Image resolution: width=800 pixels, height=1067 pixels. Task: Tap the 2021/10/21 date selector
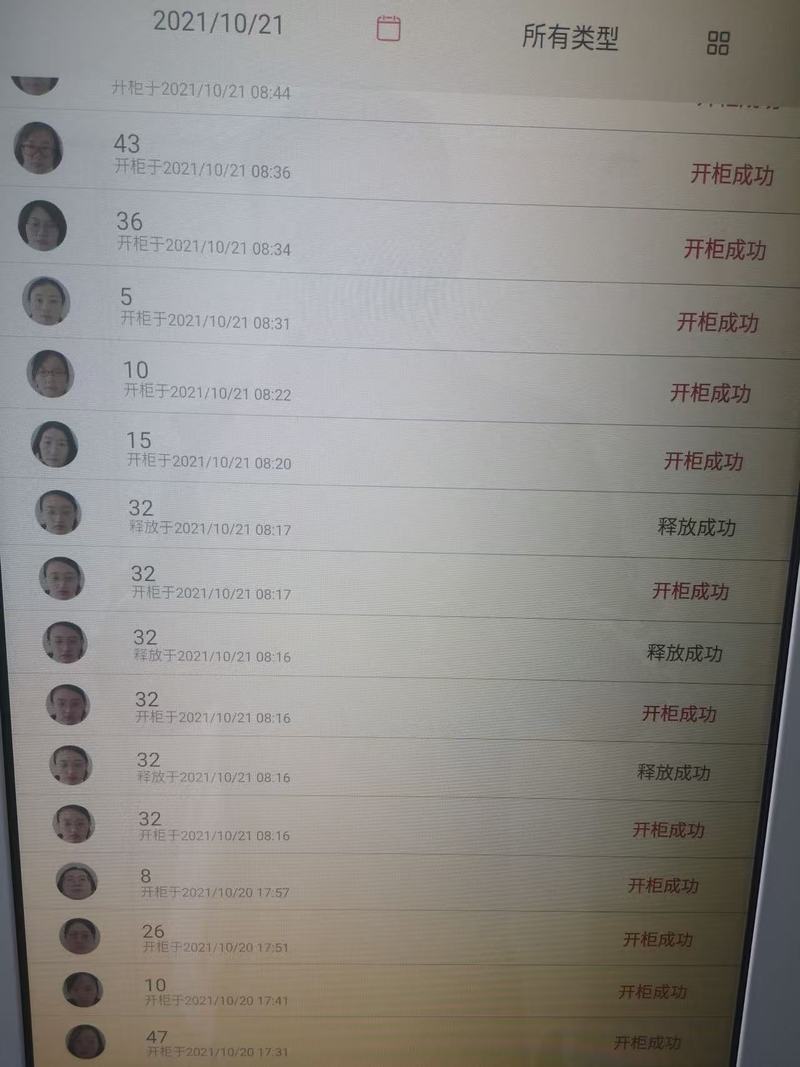click(218, 24)
